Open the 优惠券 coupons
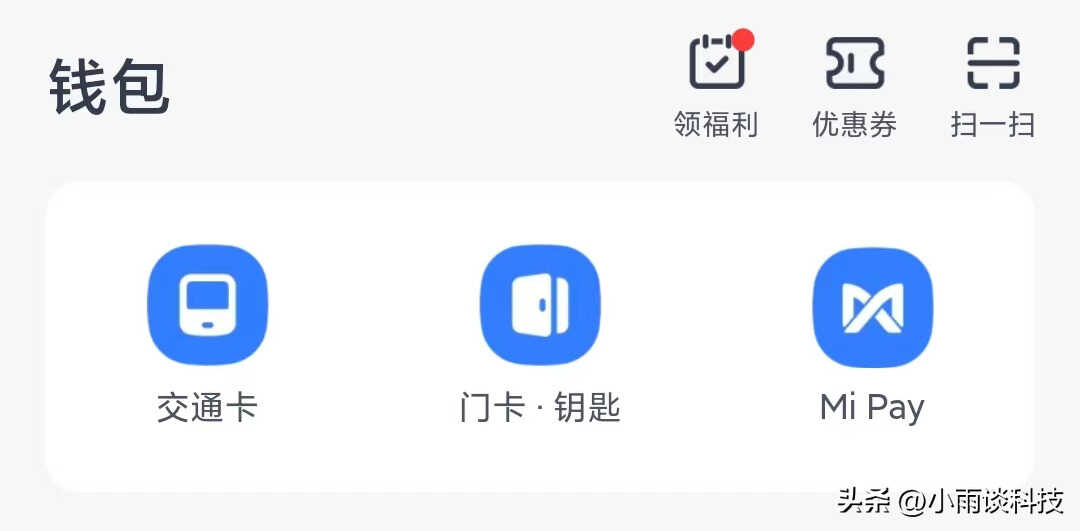 [854, 66]
